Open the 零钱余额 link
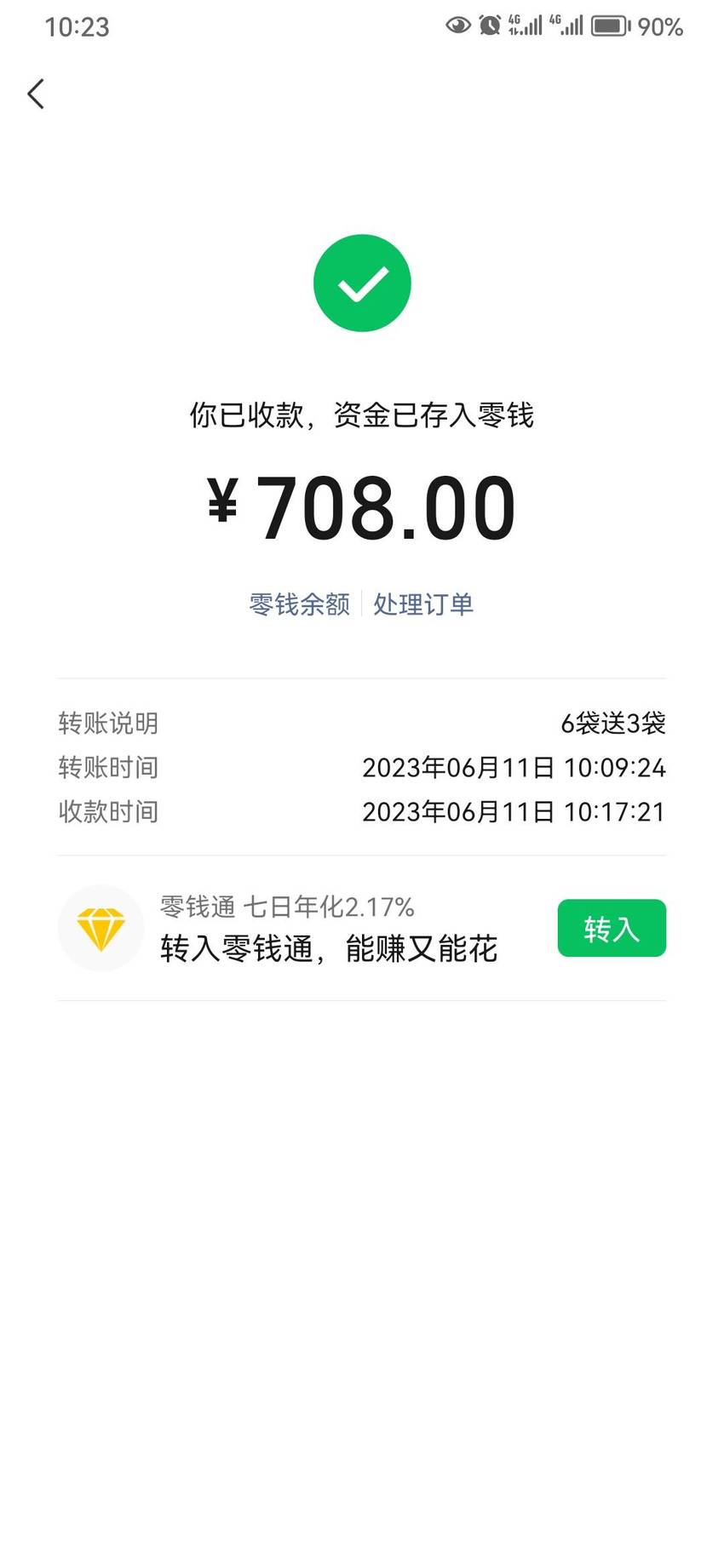724x1568 pixels. [x=299, y=604]
